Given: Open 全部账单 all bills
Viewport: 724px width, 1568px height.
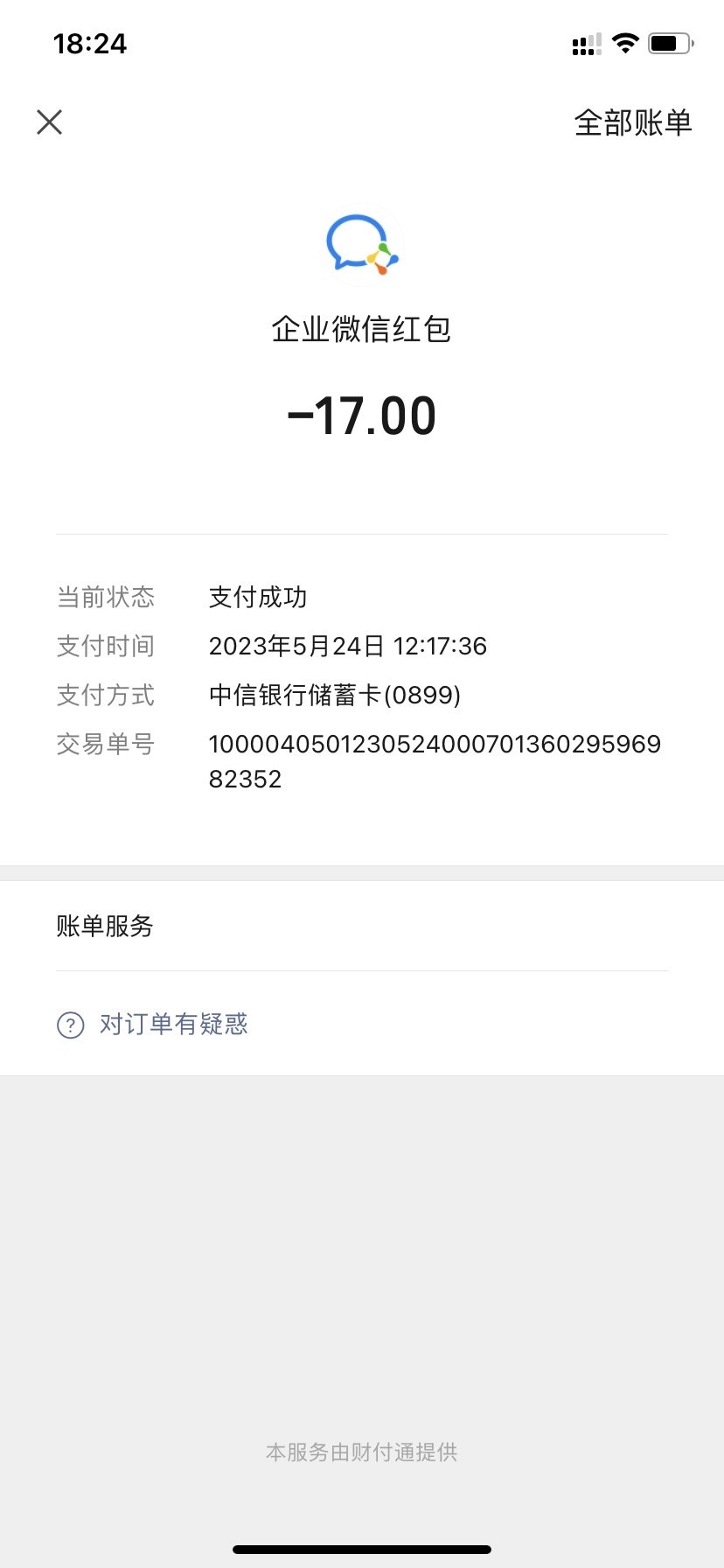Looking at the screenshot, I should coord(632,122).
